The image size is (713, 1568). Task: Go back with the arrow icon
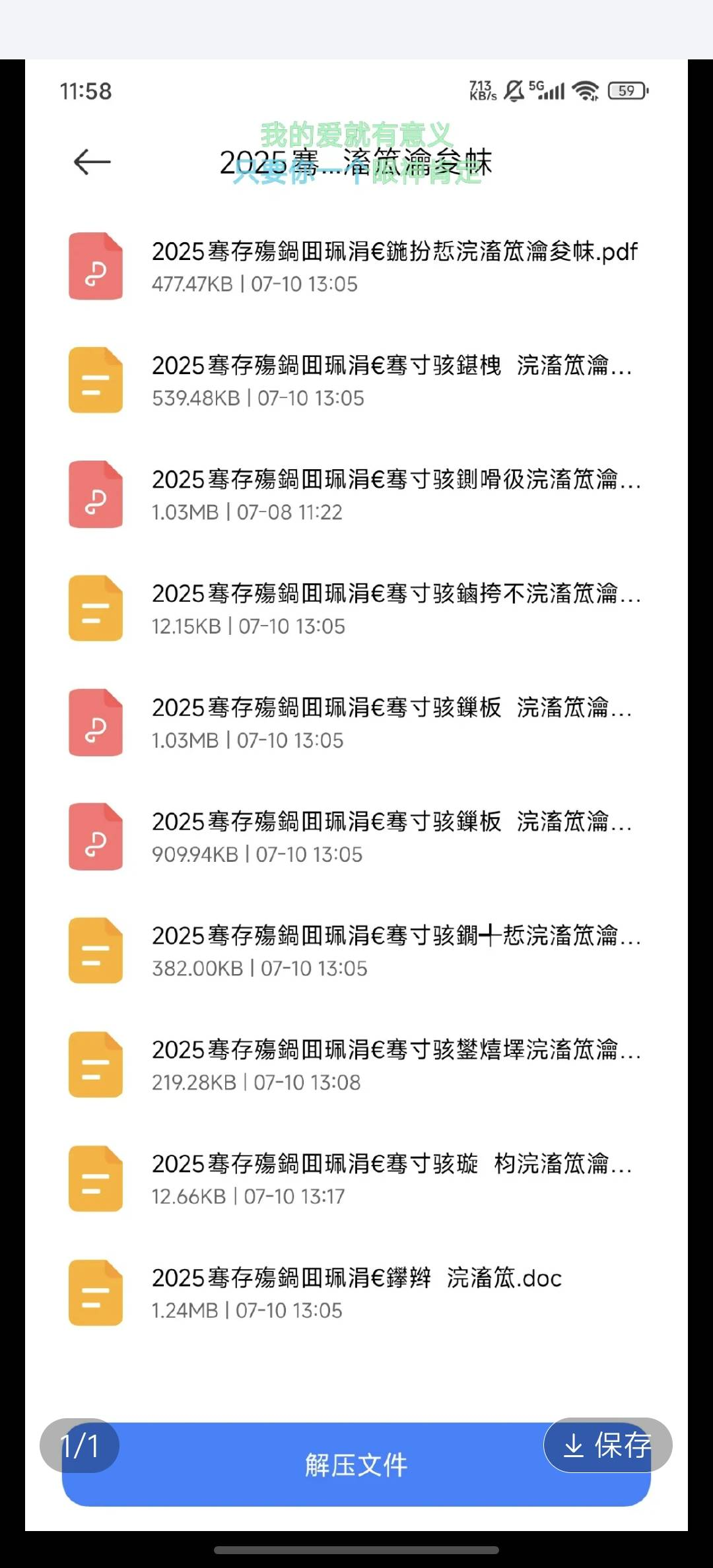92,162
